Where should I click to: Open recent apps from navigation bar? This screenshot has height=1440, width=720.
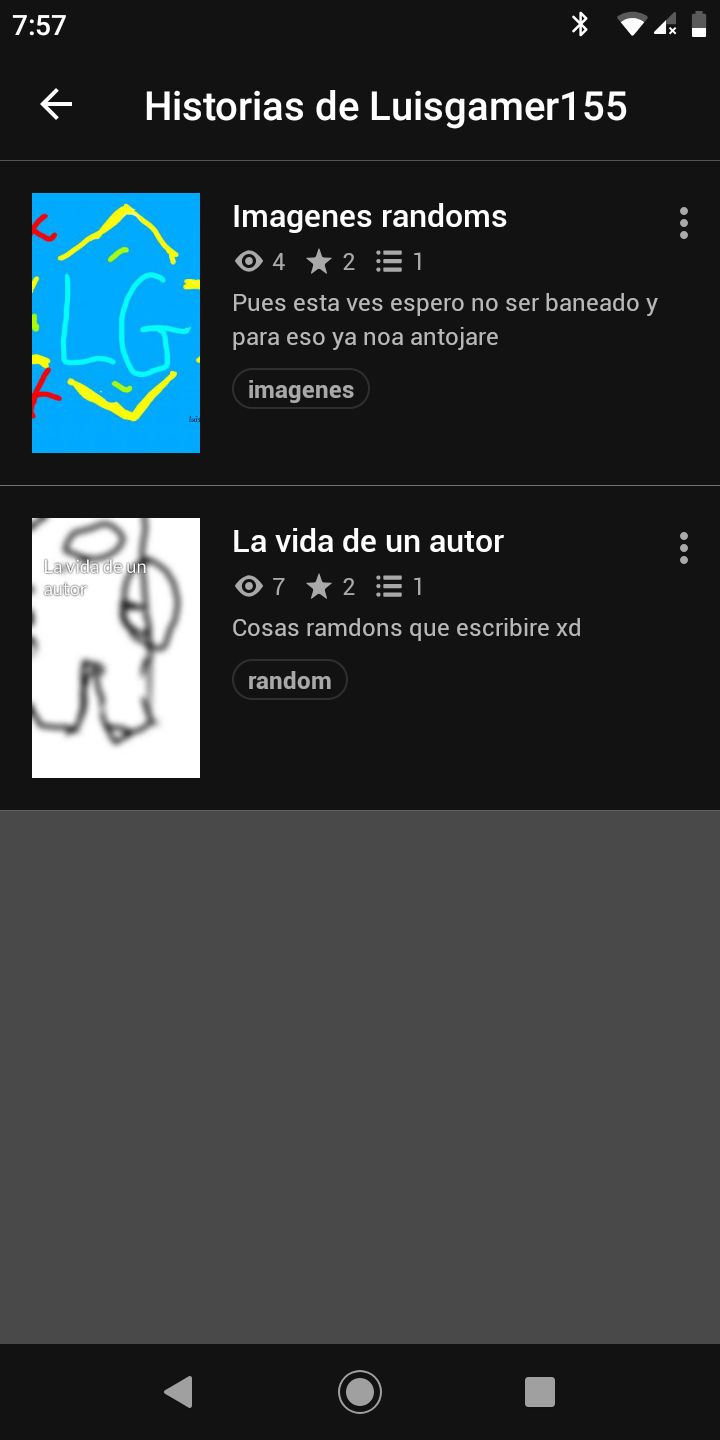tap(540, 1391)
